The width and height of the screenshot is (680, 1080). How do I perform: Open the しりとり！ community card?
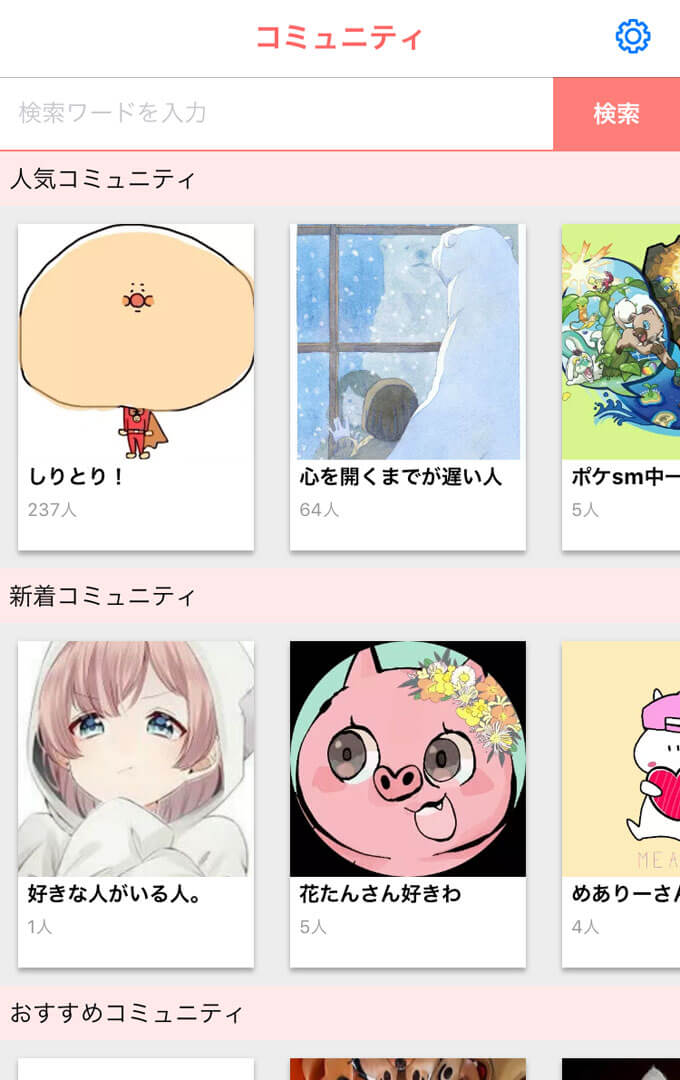point(136,386)
